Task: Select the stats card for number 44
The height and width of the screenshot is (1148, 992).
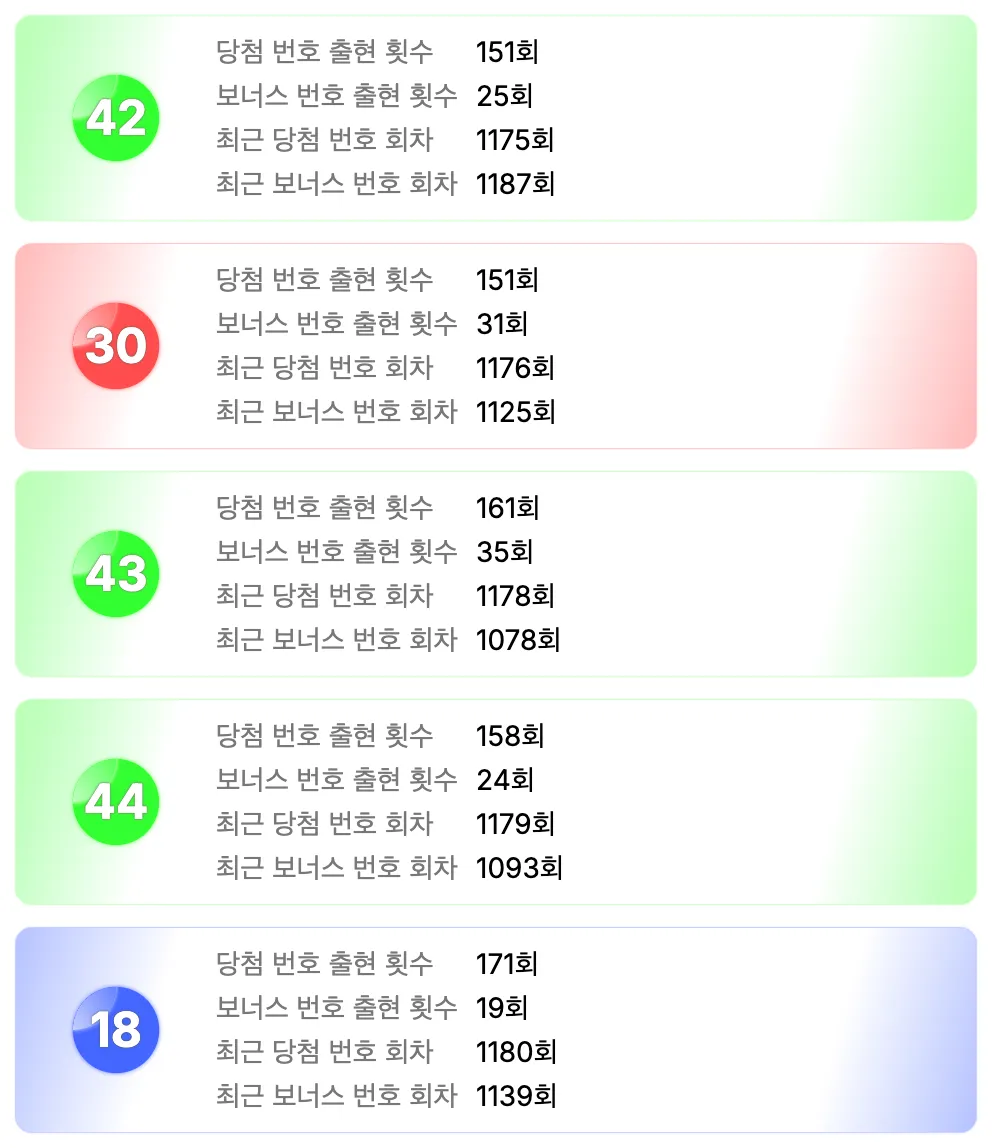Action: tap(496, 801)
